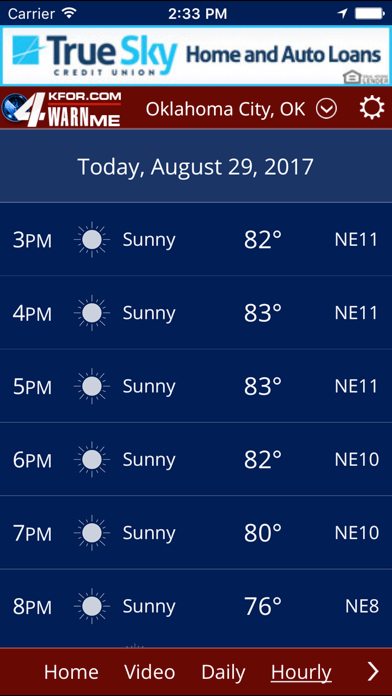This screenshot has height=696, width=392.
Task: Switch to the Daily tab
Action: 223,673
